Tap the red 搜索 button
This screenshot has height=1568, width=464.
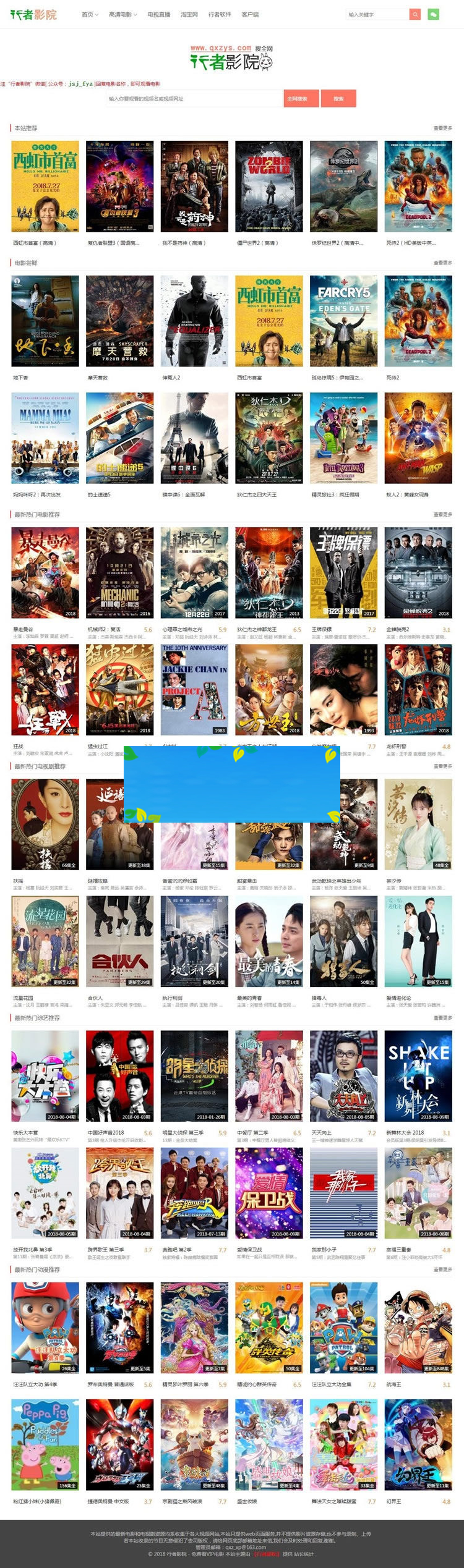point(338,99)
